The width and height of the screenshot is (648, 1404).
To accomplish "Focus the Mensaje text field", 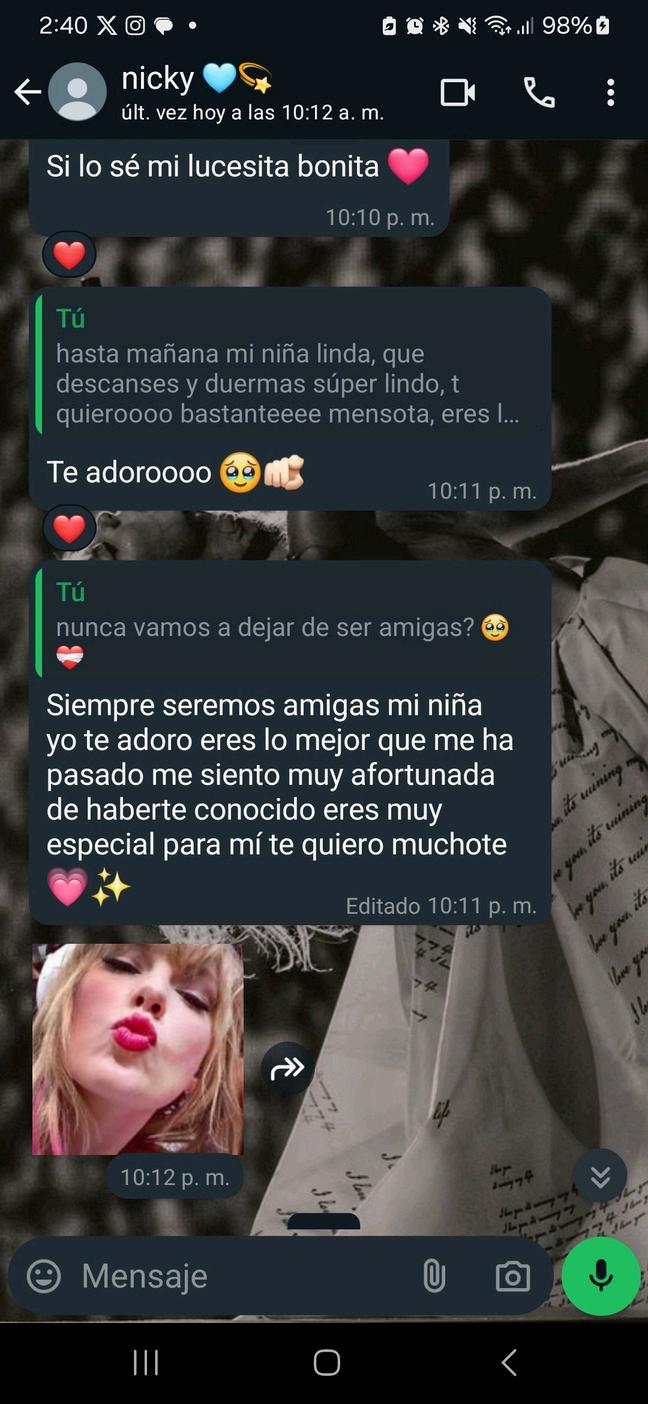I will (x=240, y=1276).
